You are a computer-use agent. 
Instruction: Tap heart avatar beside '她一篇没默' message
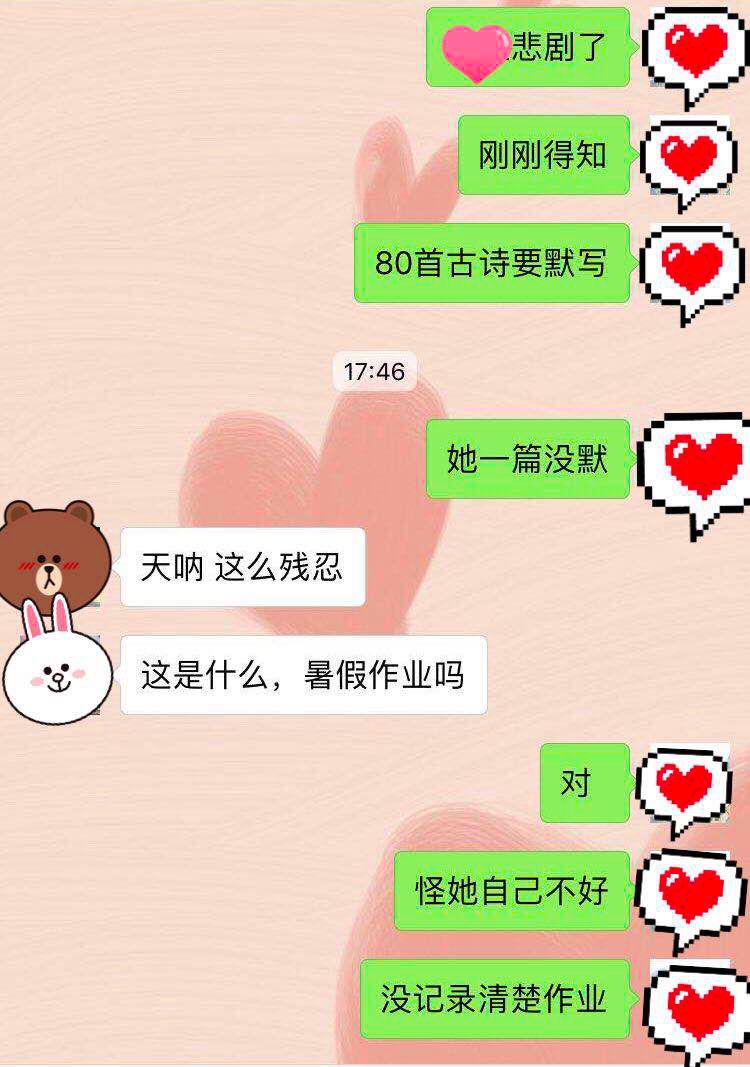[x=697, y=468]
